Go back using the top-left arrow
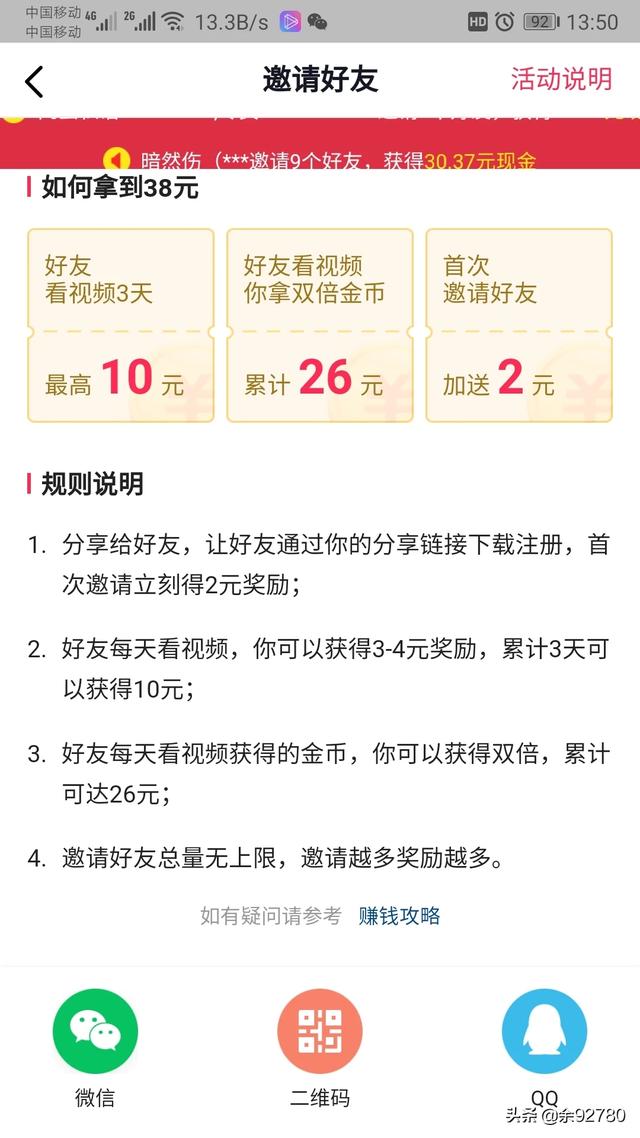Screen dimensions: 640x1138 coord(34,81)
